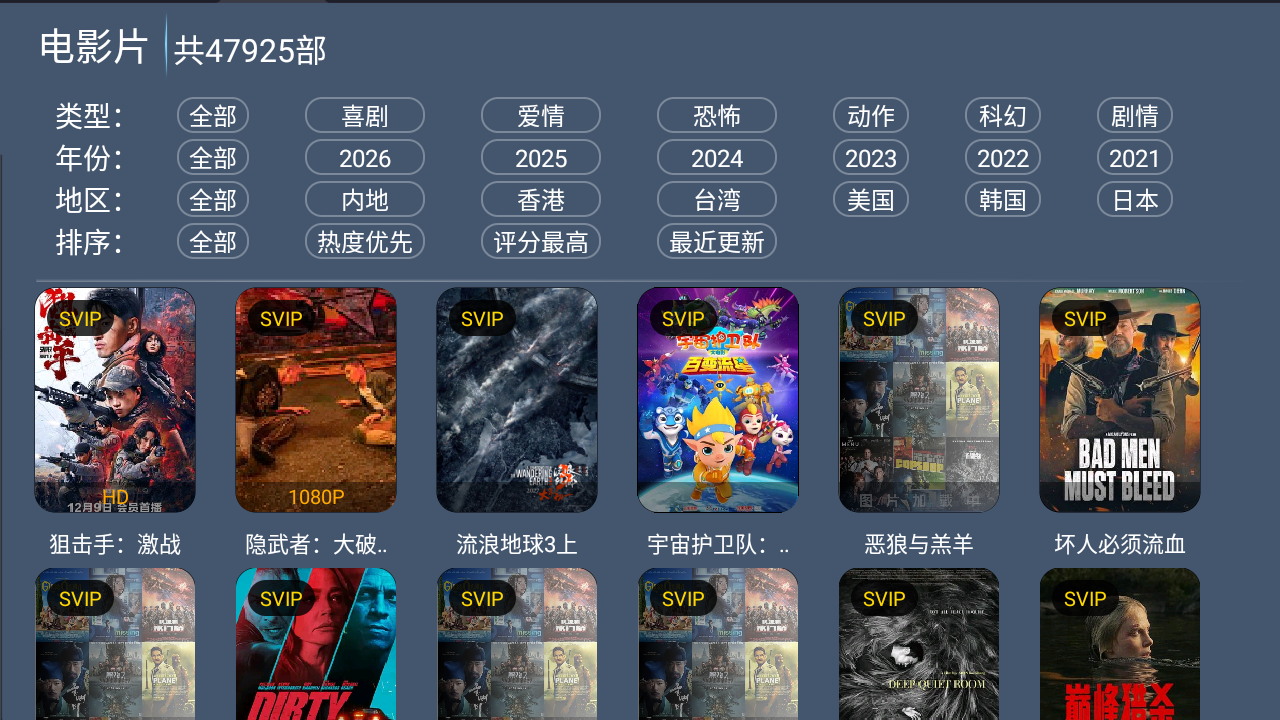
Task: Sort movies by 评分最高
Action: (540, 242)
